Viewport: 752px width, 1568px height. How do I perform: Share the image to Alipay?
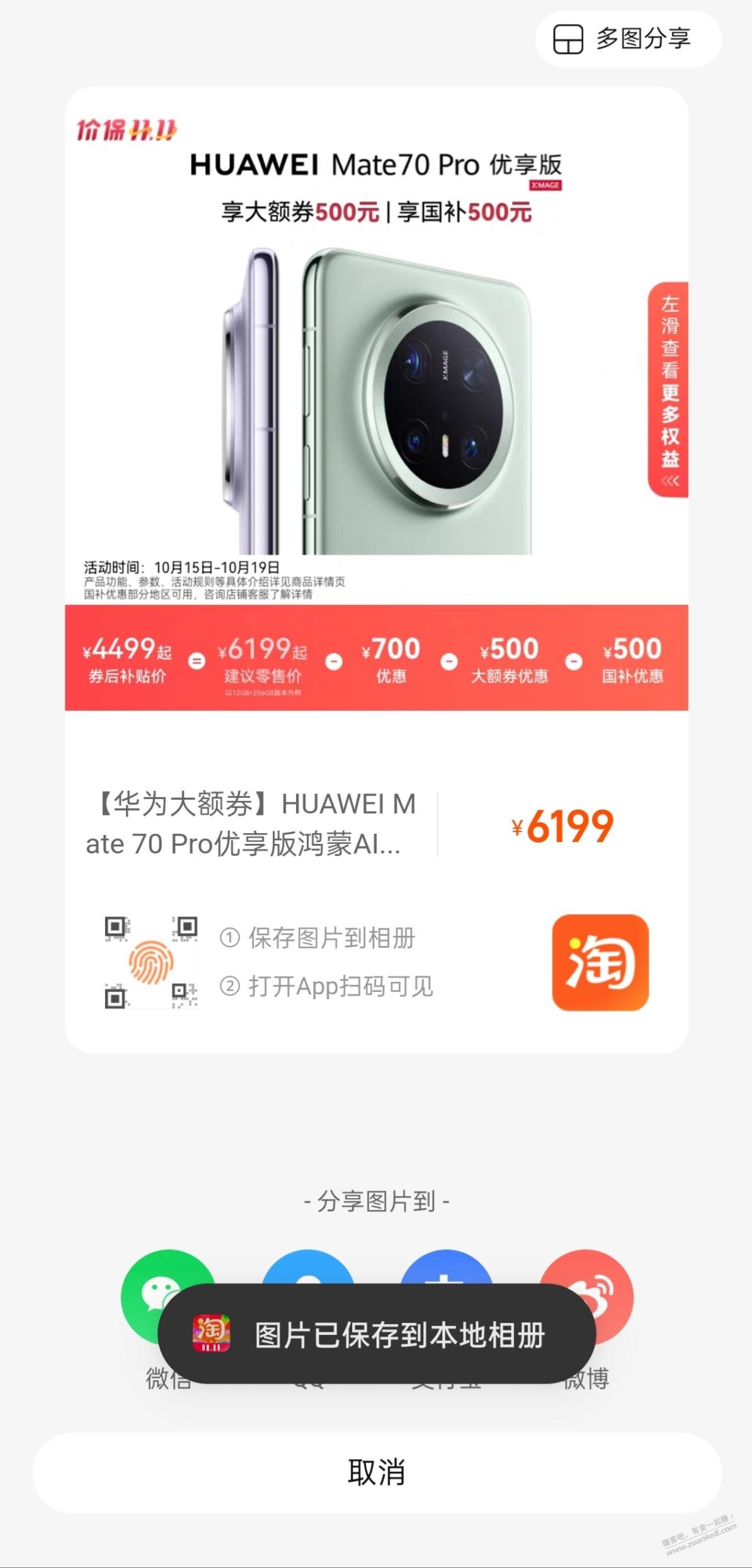pyautogui.click(x=447, y=1268)
